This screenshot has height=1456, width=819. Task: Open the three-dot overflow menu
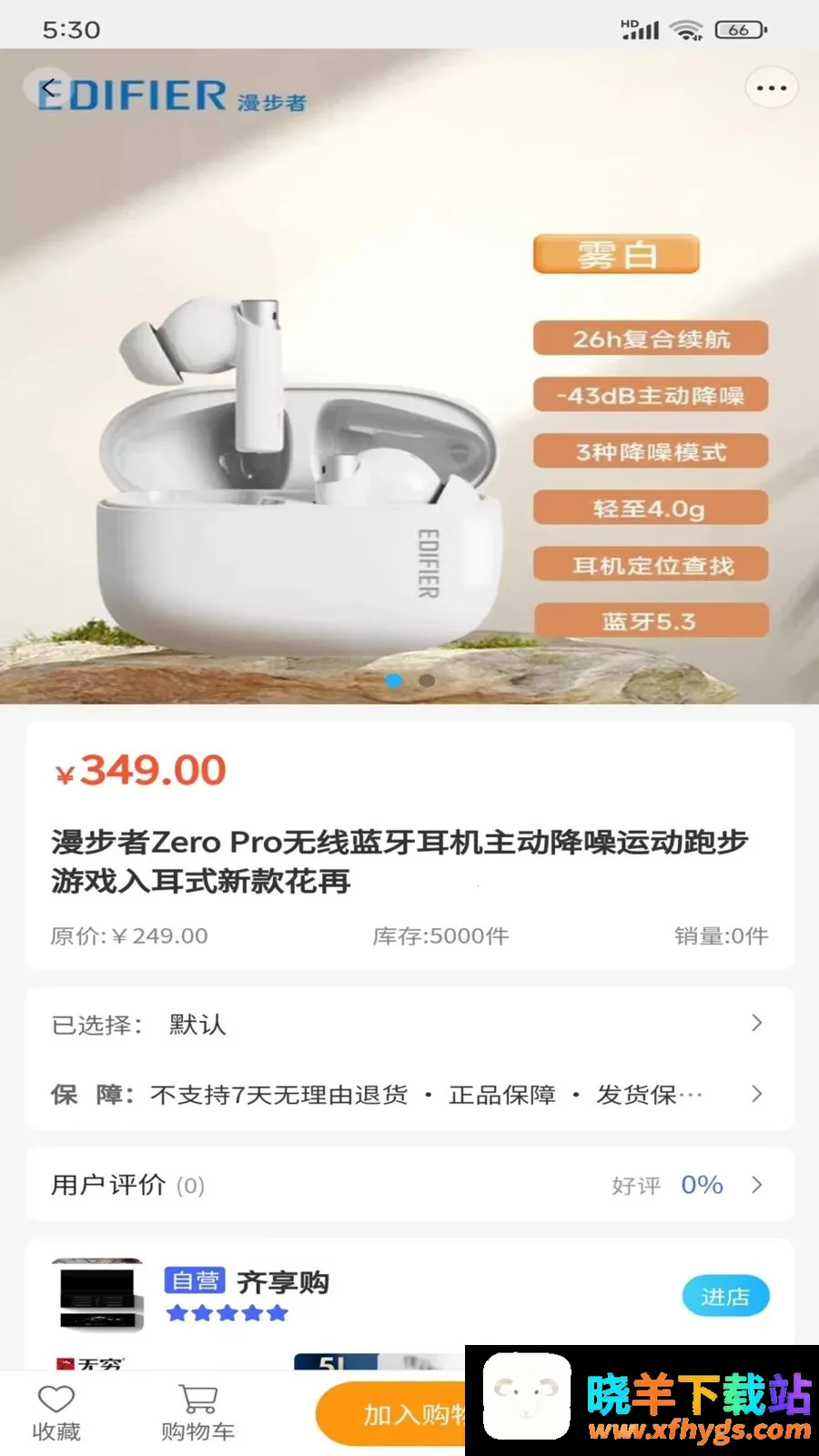click(771, 88)
